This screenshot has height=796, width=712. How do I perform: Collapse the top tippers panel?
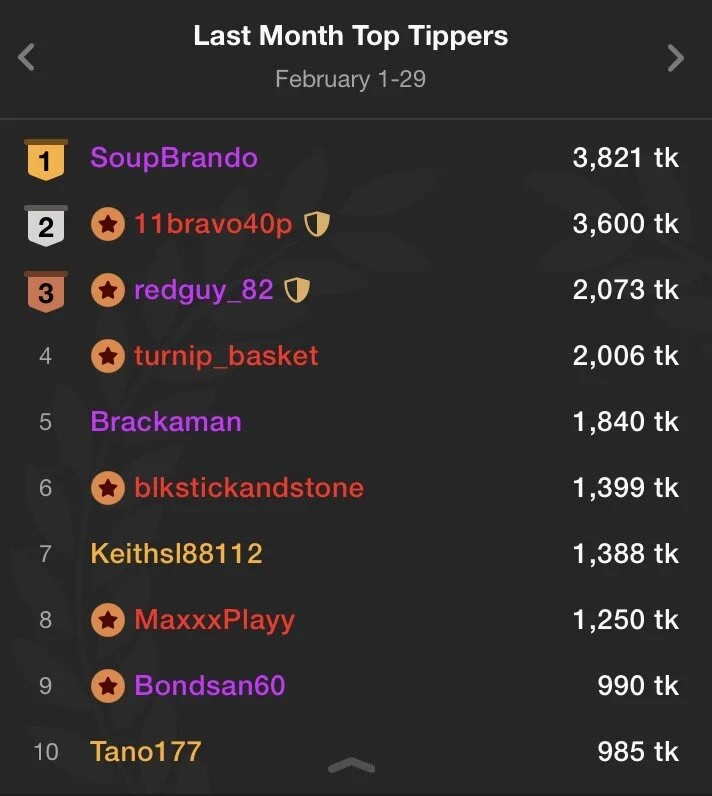click(x=352, y=766)
